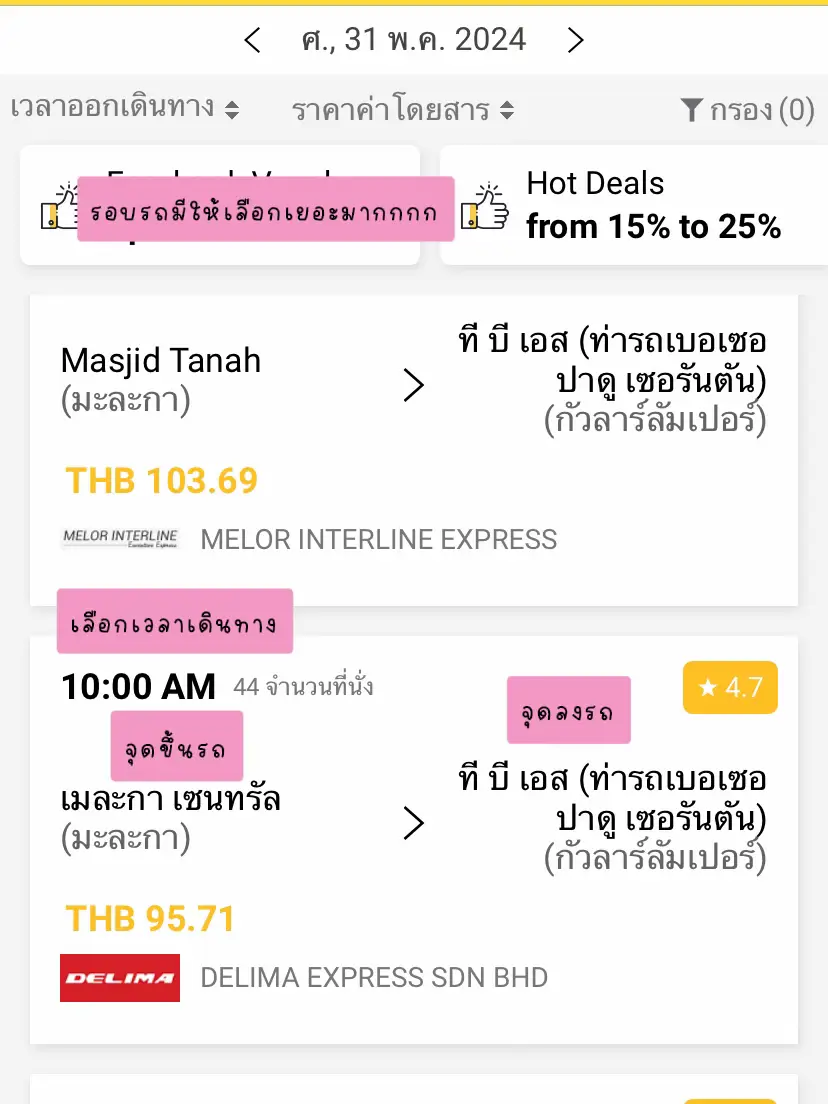Select the red DELIMA logo

click(119, 977)
